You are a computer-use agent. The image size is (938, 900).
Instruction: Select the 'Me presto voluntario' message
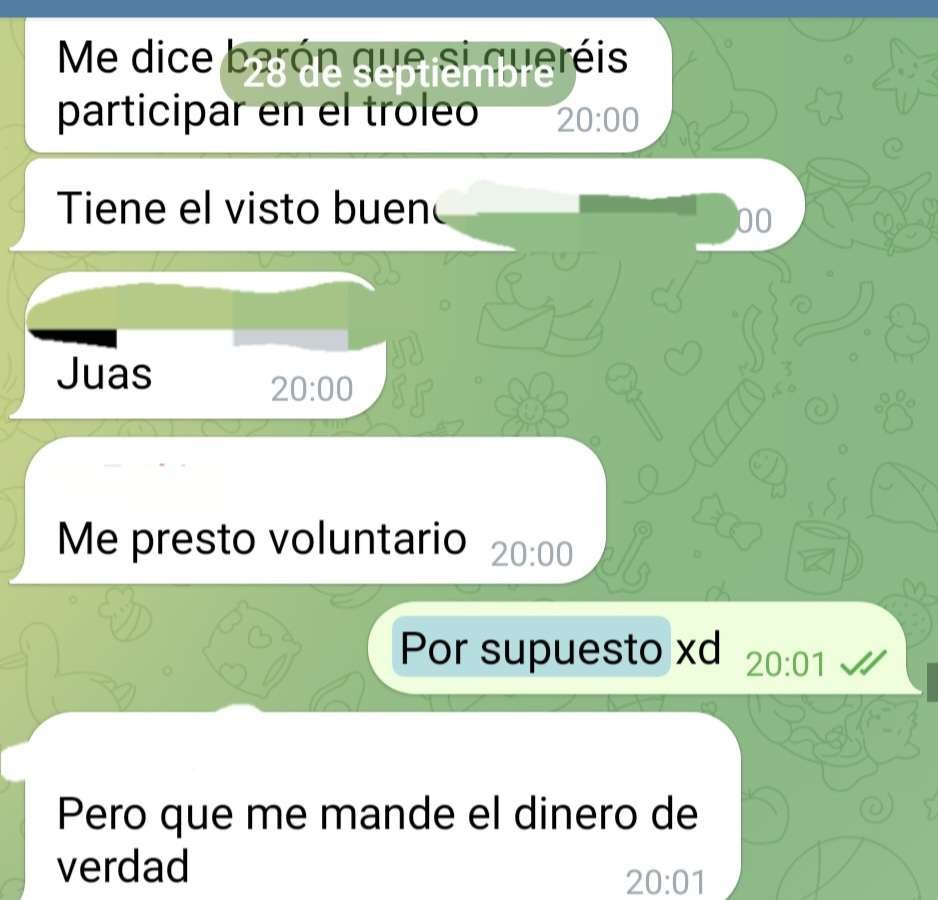263,542
